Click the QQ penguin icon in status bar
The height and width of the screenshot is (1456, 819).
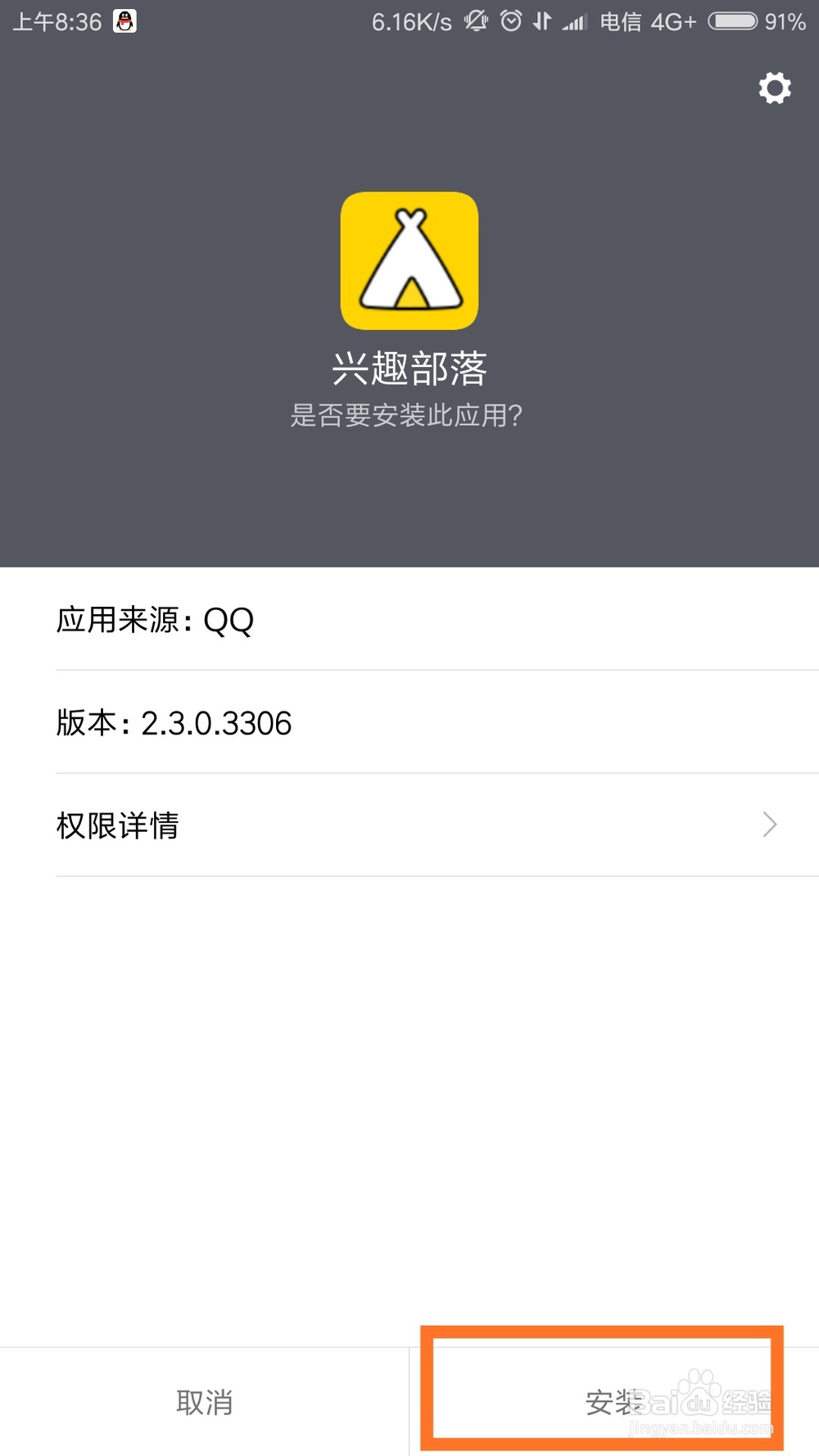[x=124, y=20]
